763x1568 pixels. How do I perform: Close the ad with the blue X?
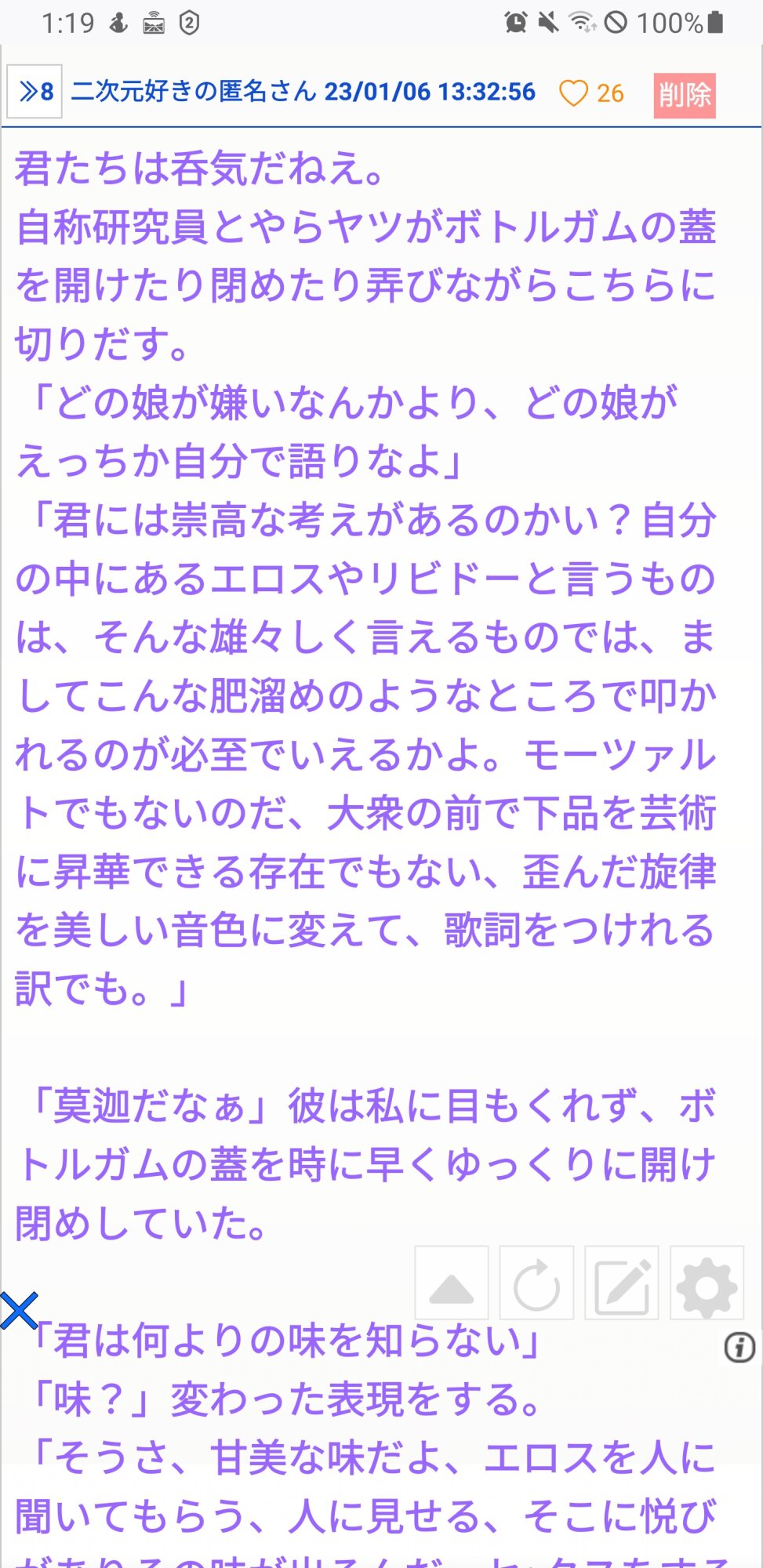click(19, 1310)
